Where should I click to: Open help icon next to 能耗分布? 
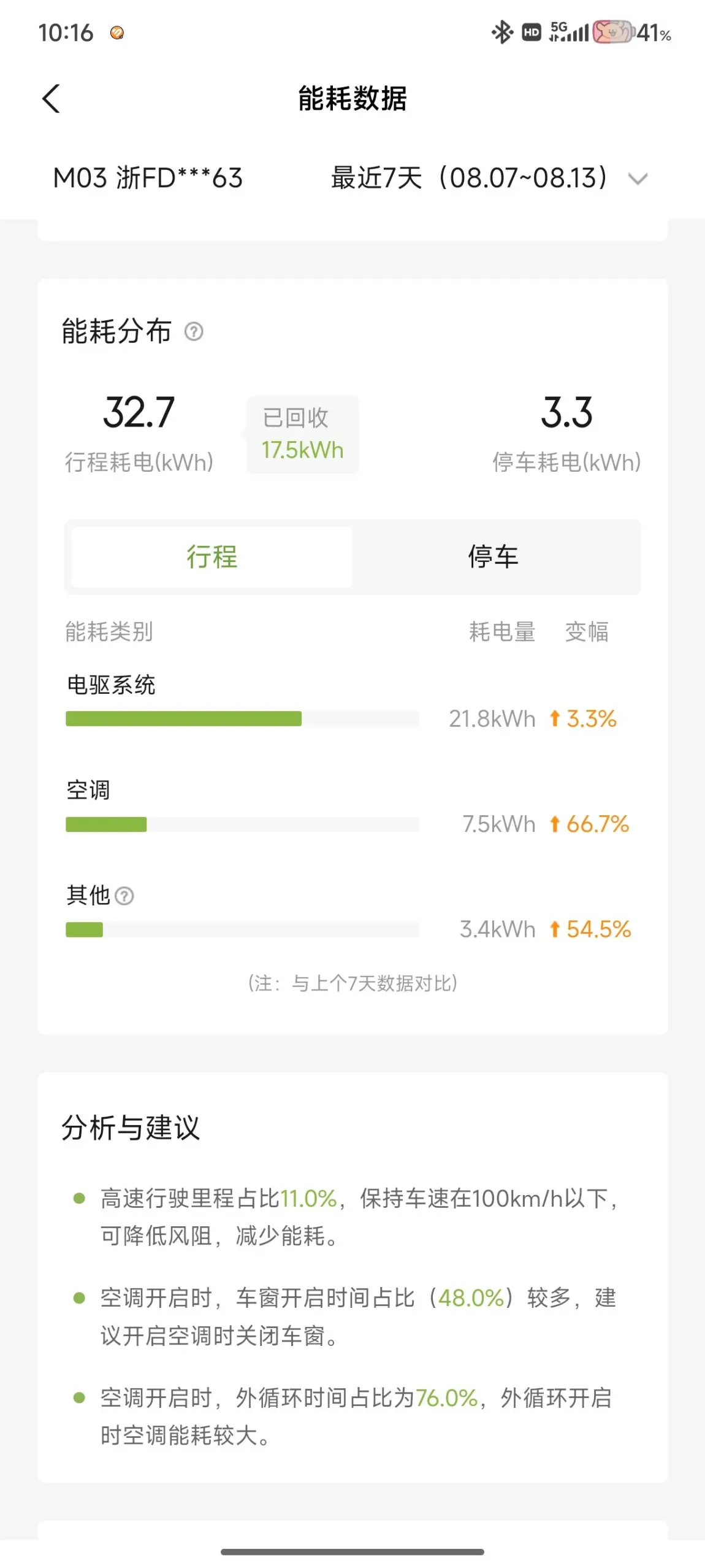(x=194, y=332)
